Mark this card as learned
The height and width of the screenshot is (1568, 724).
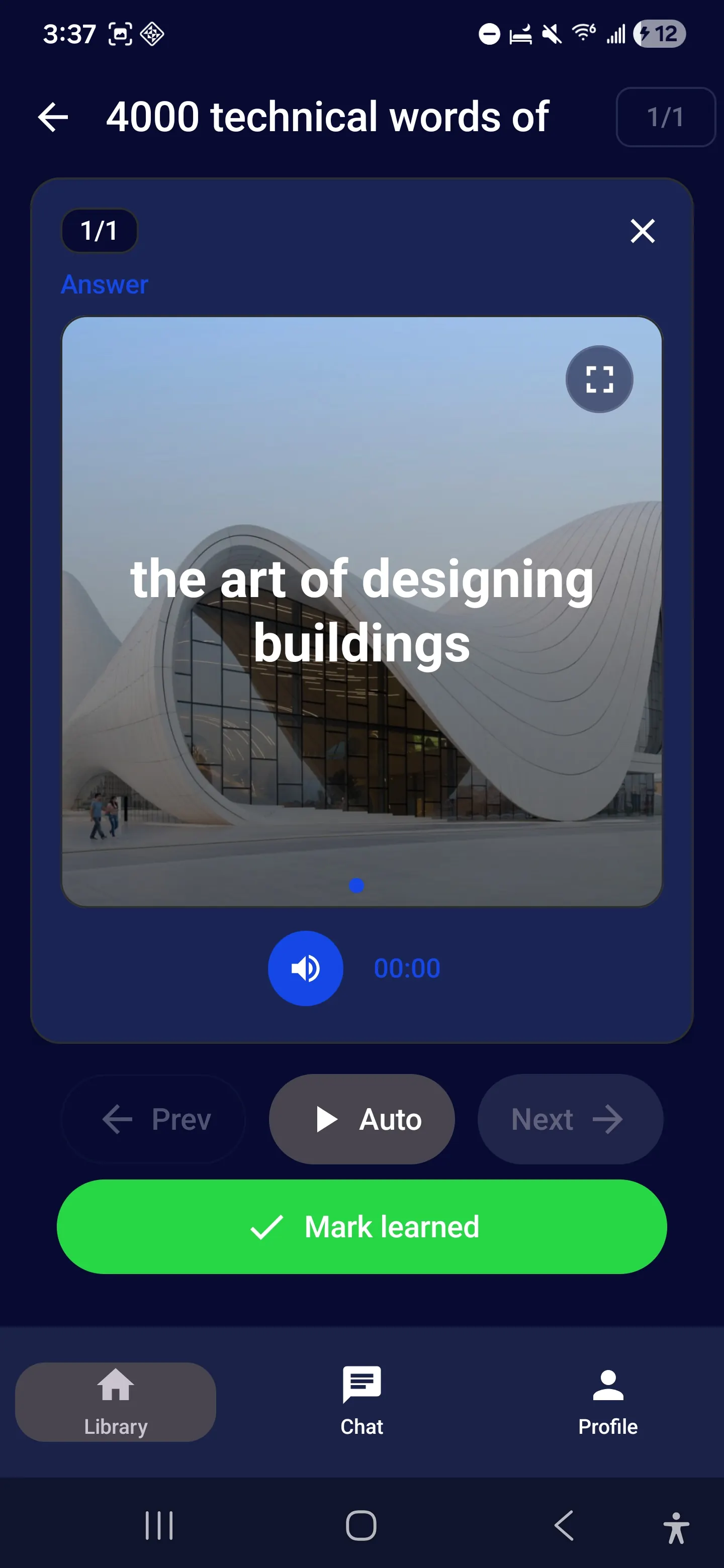click(x=361, y=1227)
